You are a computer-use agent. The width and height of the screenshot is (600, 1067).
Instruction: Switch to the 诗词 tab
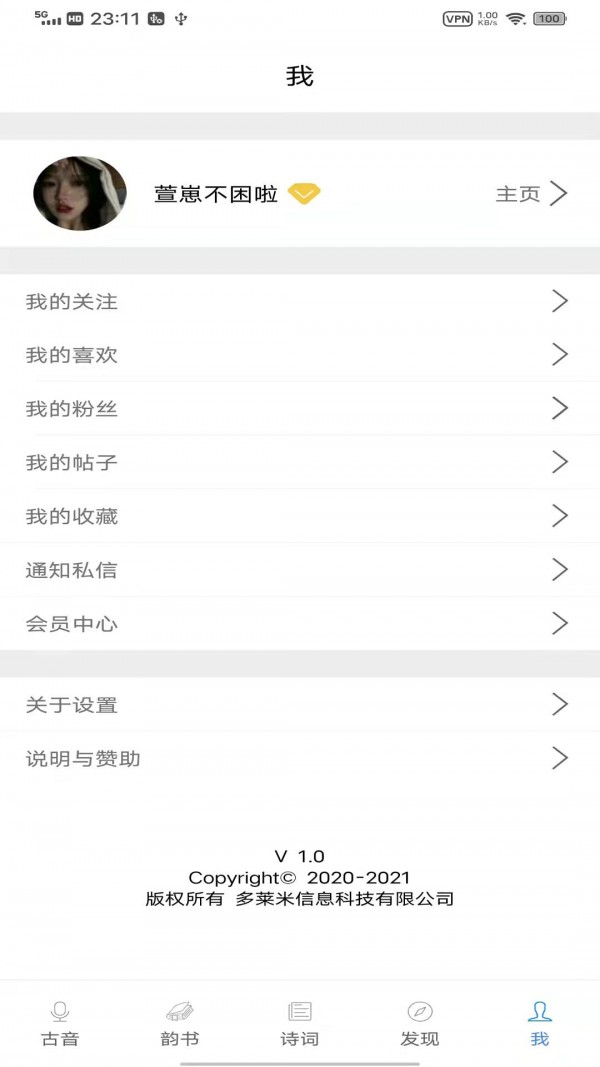coord(300,1023)
